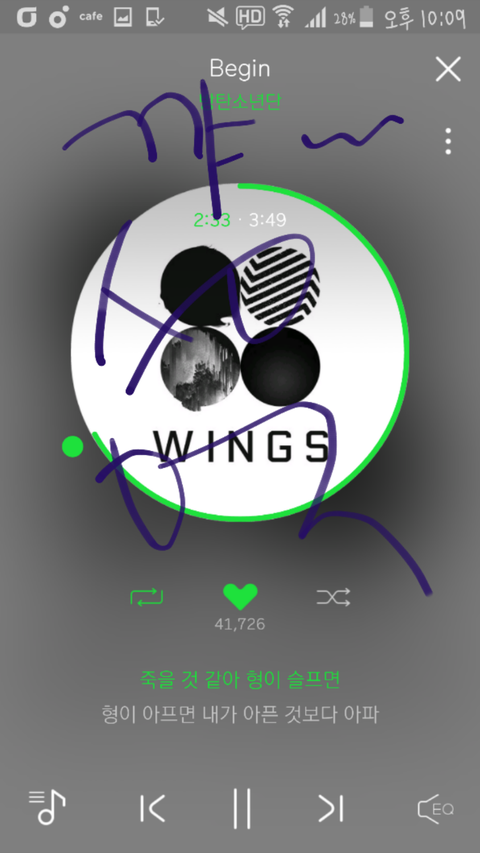480x853 pixels.
Task: Open the playlist queue icon
Action: 47,807
